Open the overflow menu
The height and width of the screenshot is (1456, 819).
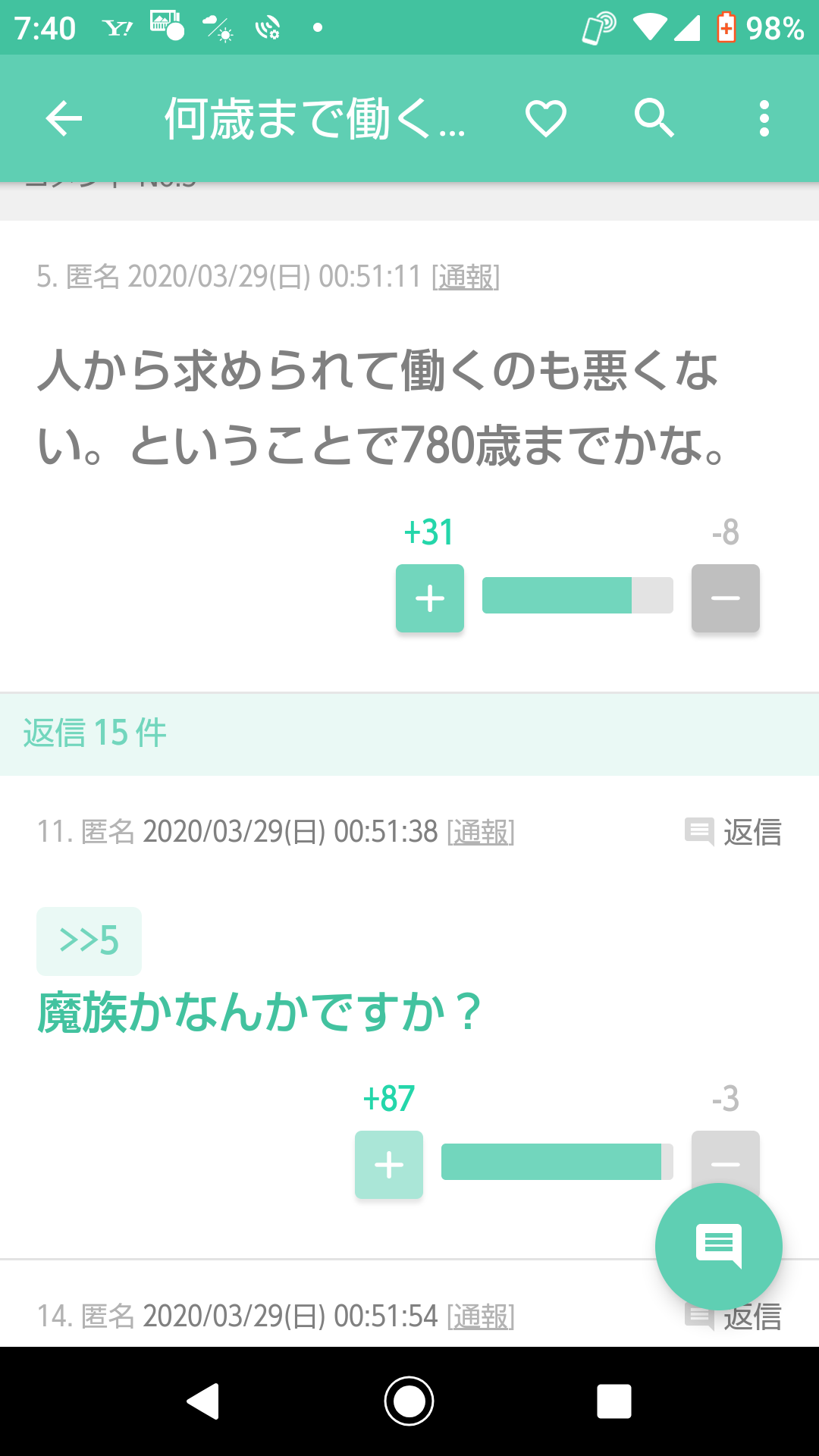tap(764, 119)
